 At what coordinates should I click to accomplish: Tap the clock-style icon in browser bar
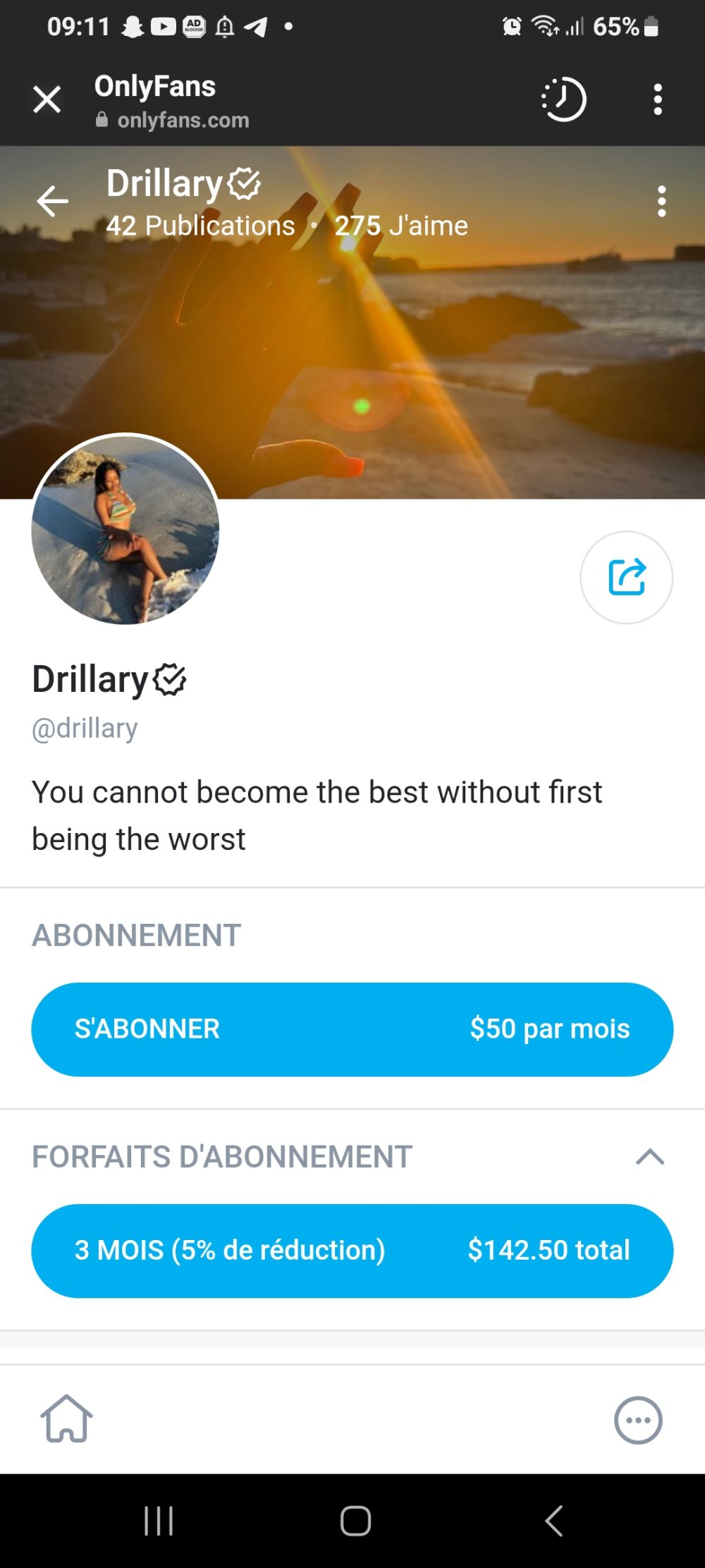(563, 99)
